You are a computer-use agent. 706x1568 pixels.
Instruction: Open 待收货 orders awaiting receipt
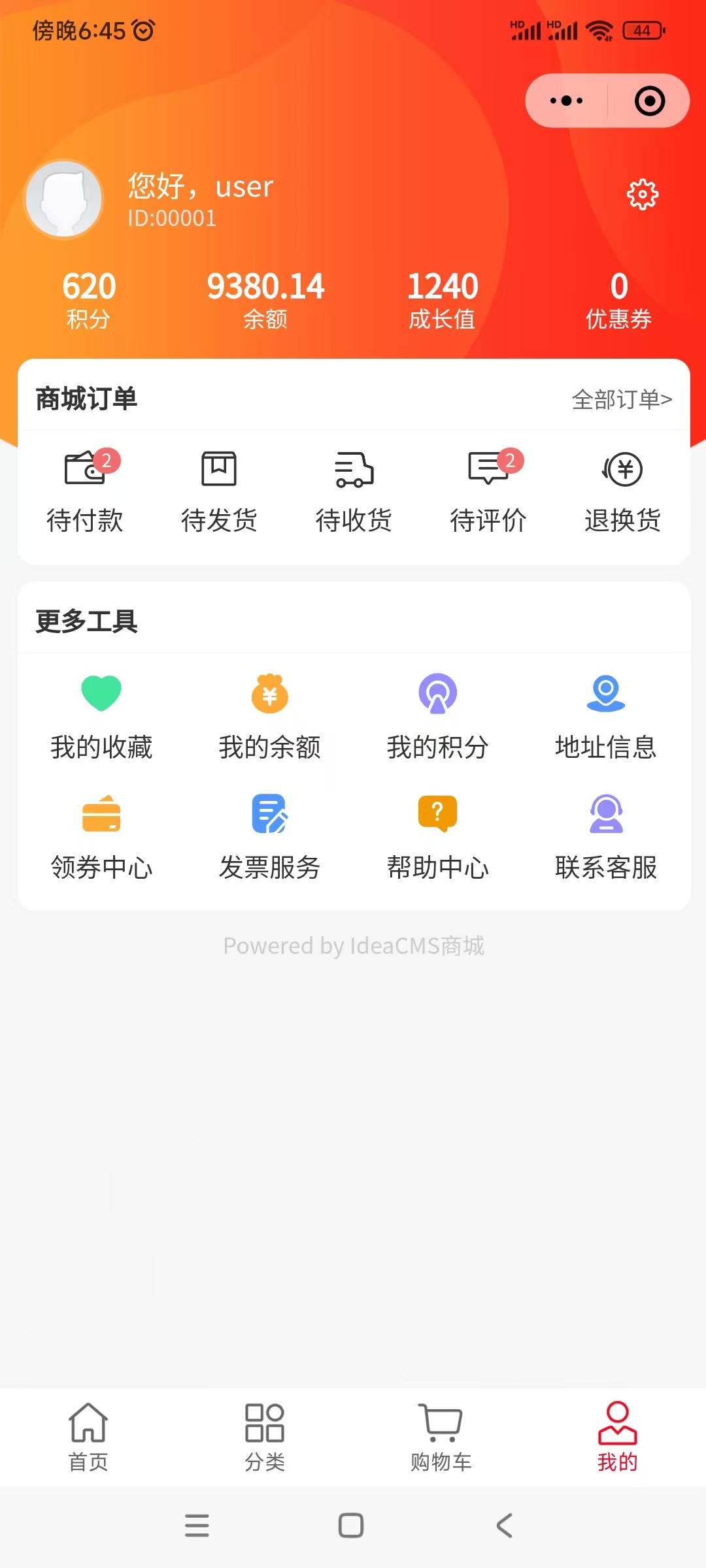(354, 491)
